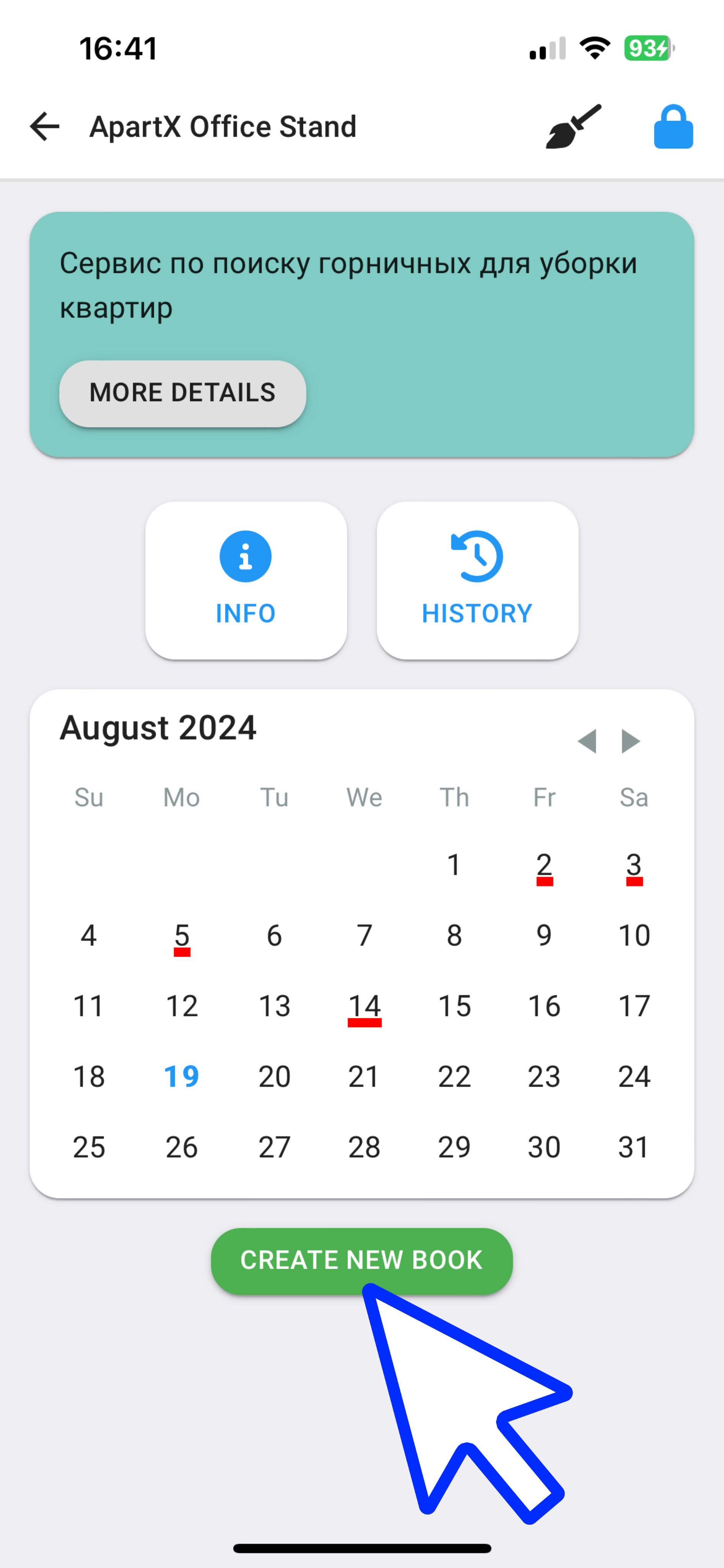The image size is (724, 1568).
Task: Open the Info card
Action: point(246,580)
